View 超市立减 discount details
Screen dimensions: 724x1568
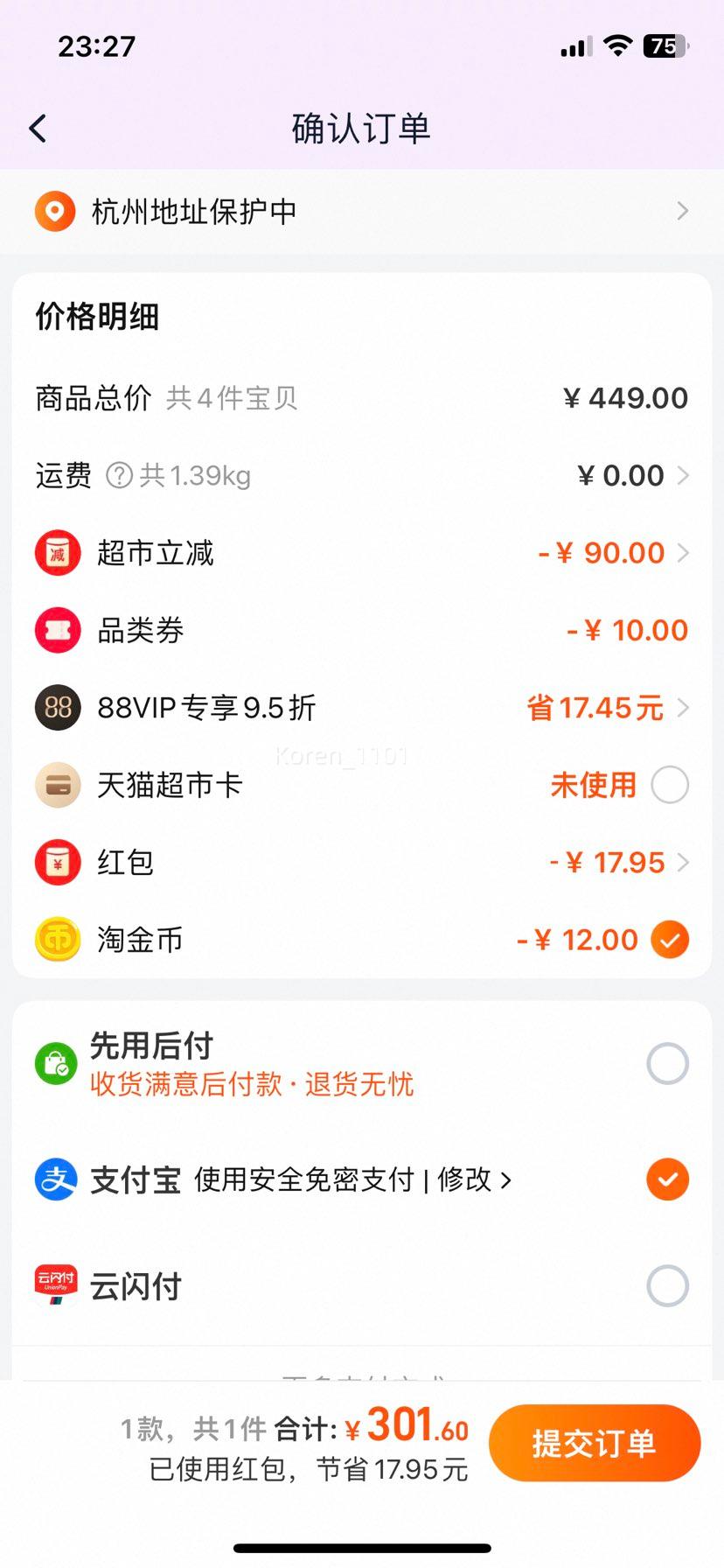click(362, 553)
